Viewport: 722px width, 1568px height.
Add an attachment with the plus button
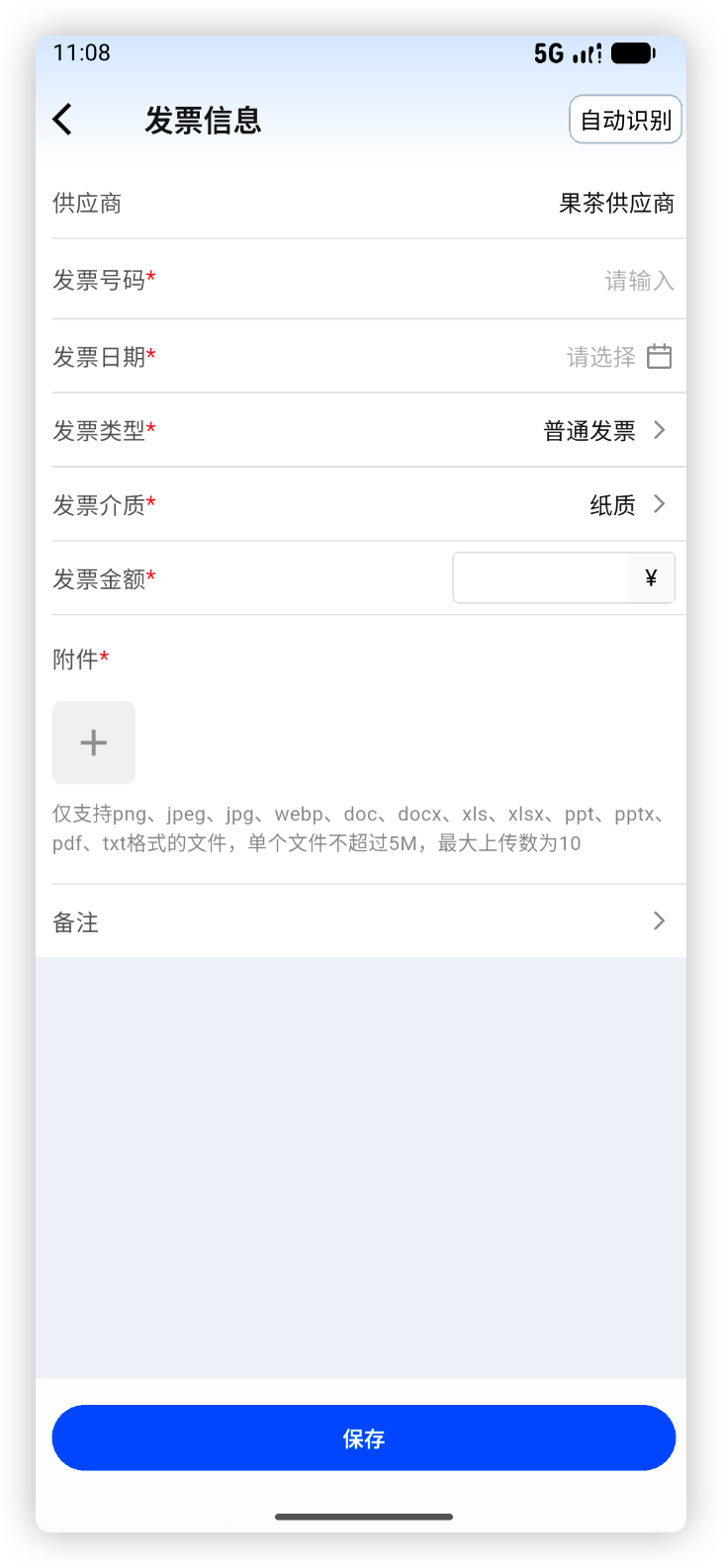(94, 742)
